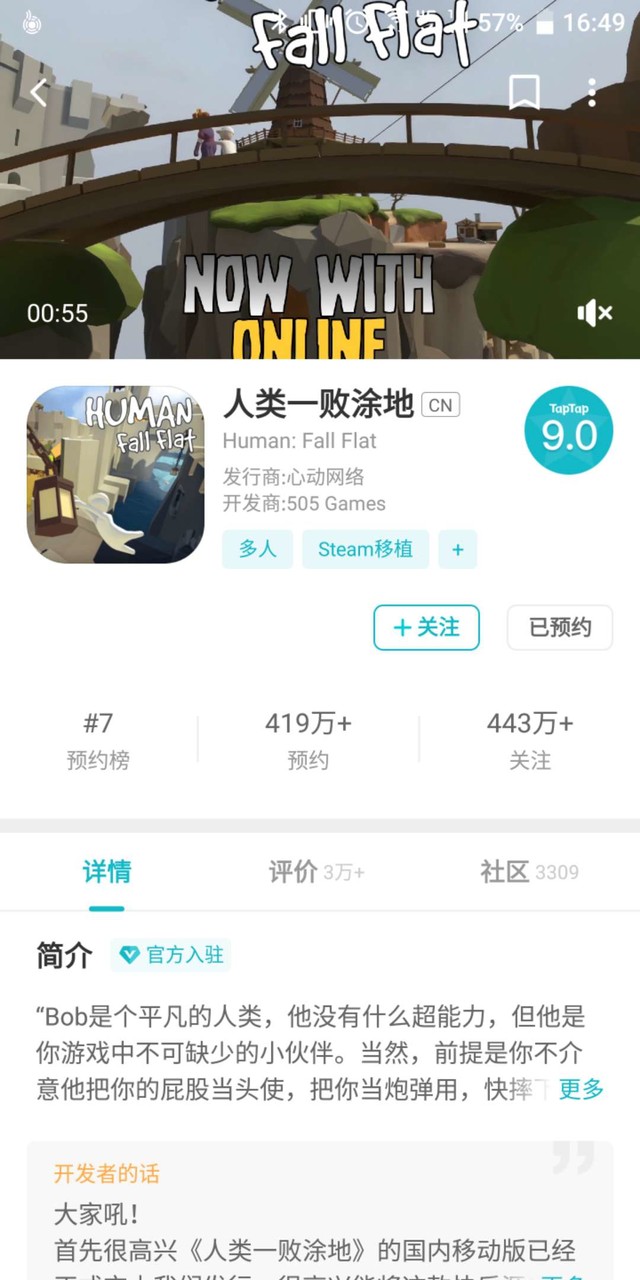Play the Human Fall Flat trailer video
This screenshot has height=1280, width=640.
tap(320, 200)
